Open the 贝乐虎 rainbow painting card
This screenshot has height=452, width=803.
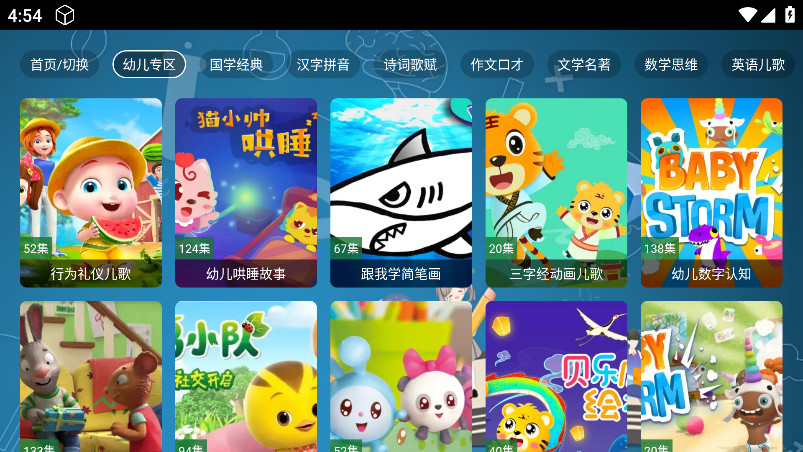(x=556, y=377)
